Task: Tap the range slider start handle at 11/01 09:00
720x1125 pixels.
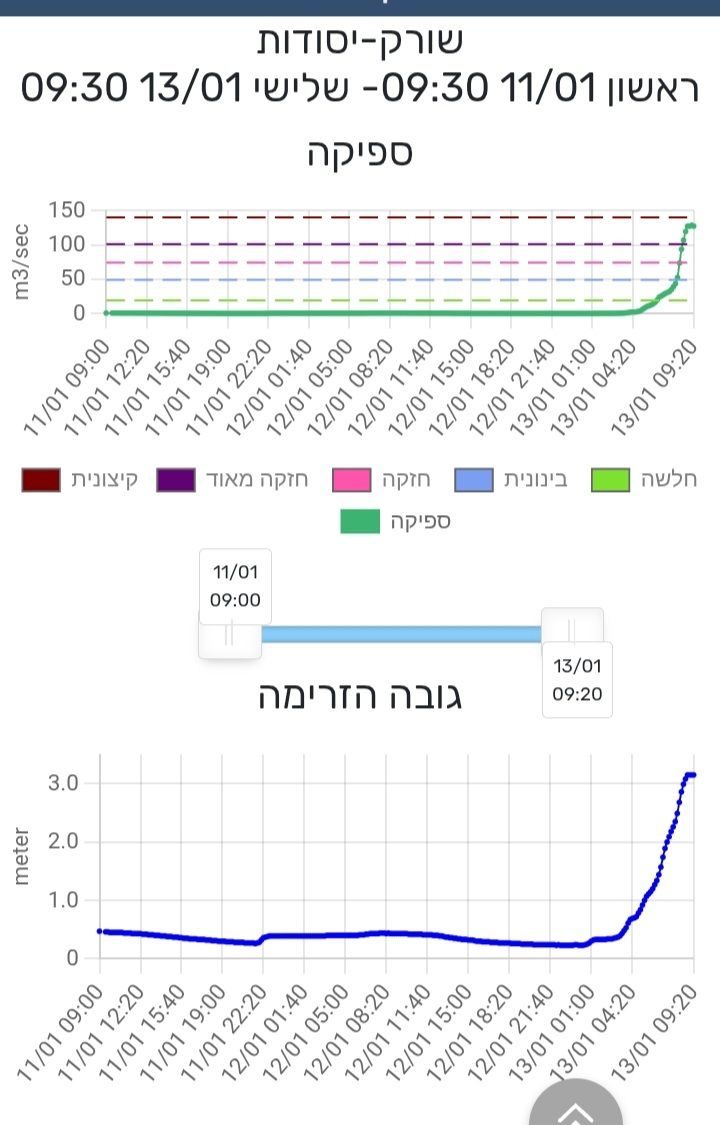Action: click(x=230, y=633)
